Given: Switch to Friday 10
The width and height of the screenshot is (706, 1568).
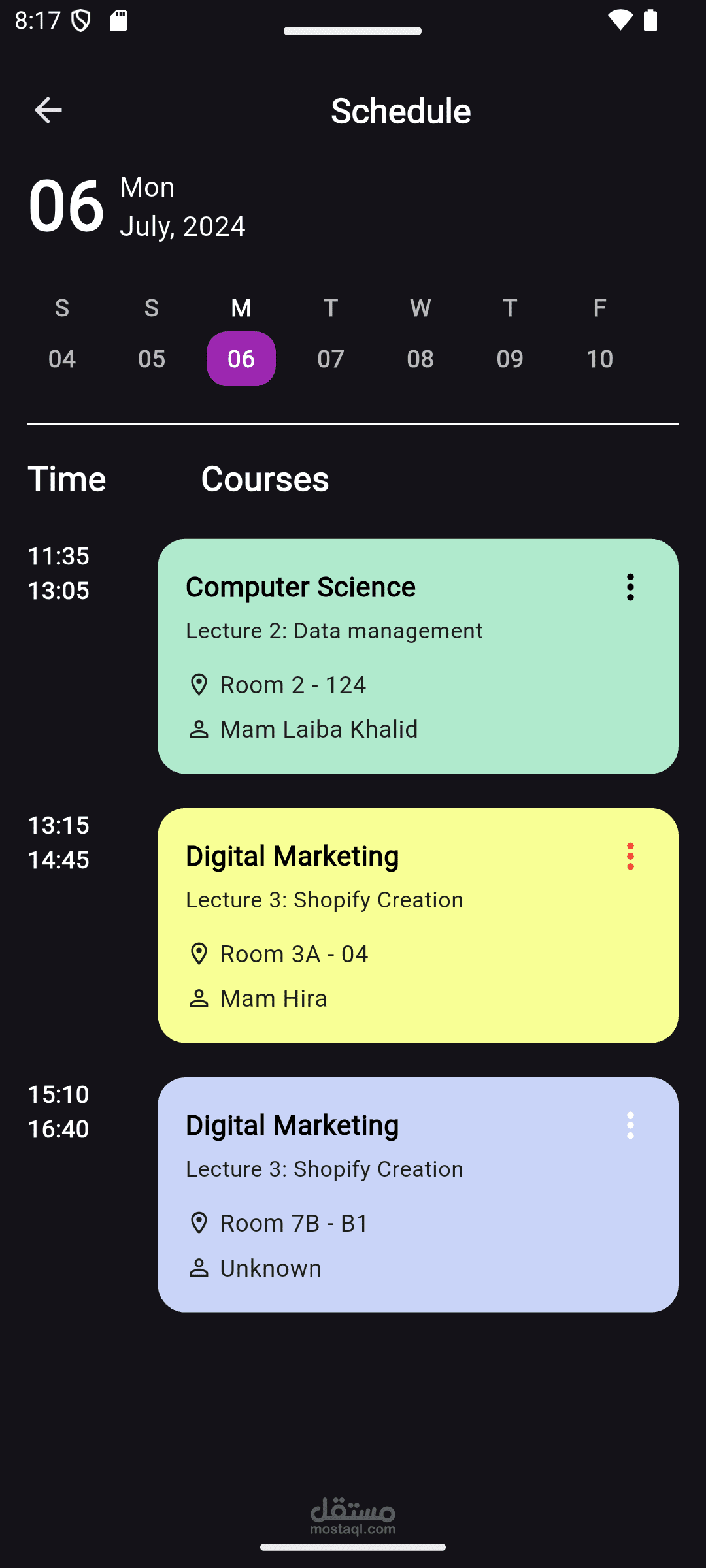Looking at the screenshot, I should click(599, 358).
